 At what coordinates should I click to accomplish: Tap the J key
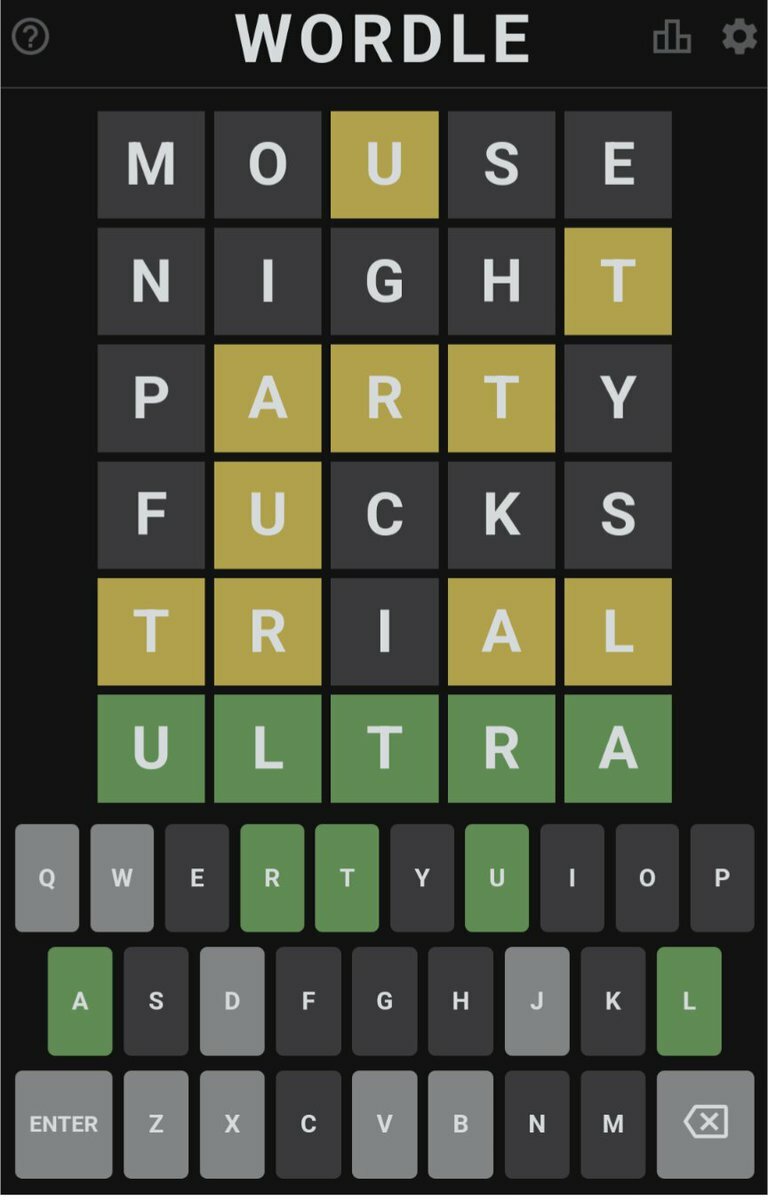click(537, 1001)
